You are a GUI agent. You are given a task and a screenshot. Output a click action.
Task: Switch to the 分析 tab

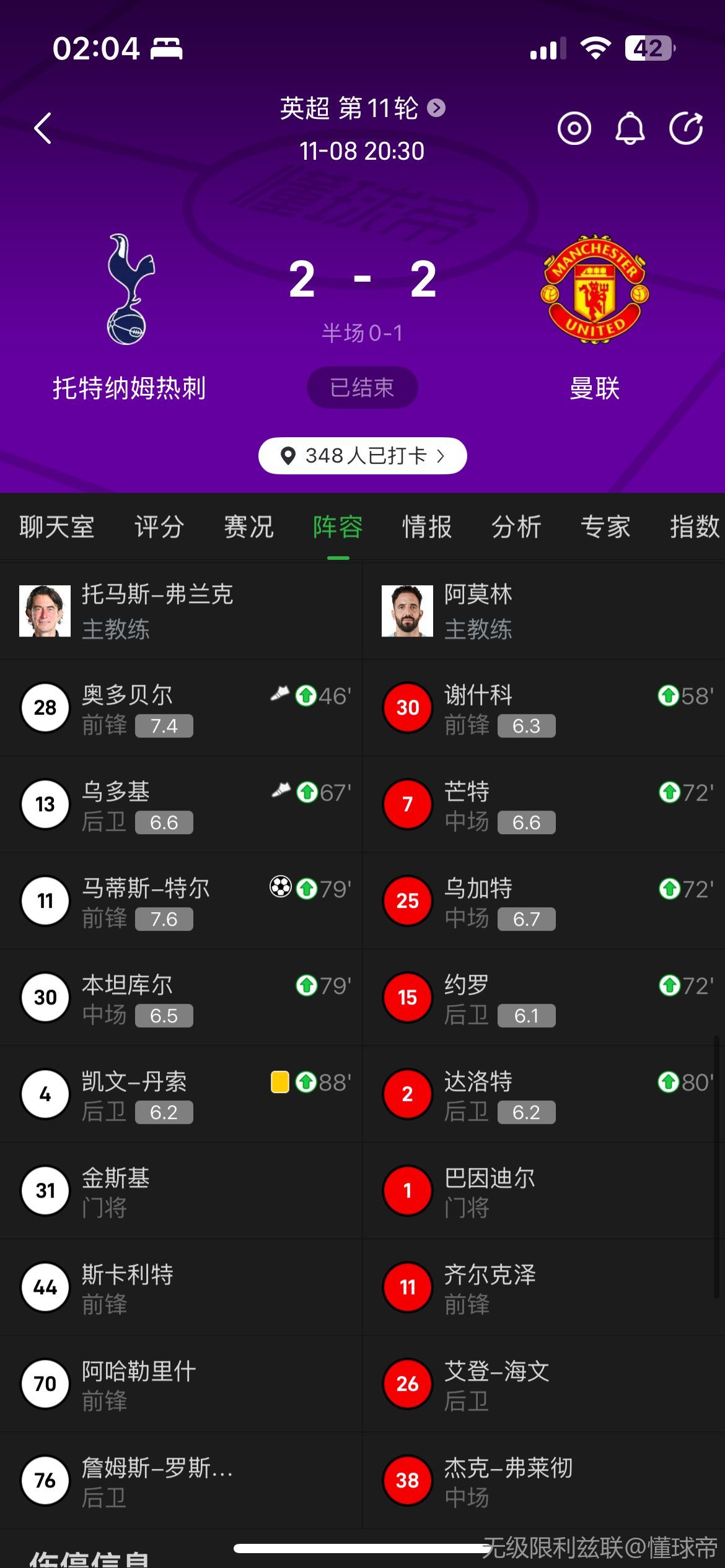click(516, 527)
